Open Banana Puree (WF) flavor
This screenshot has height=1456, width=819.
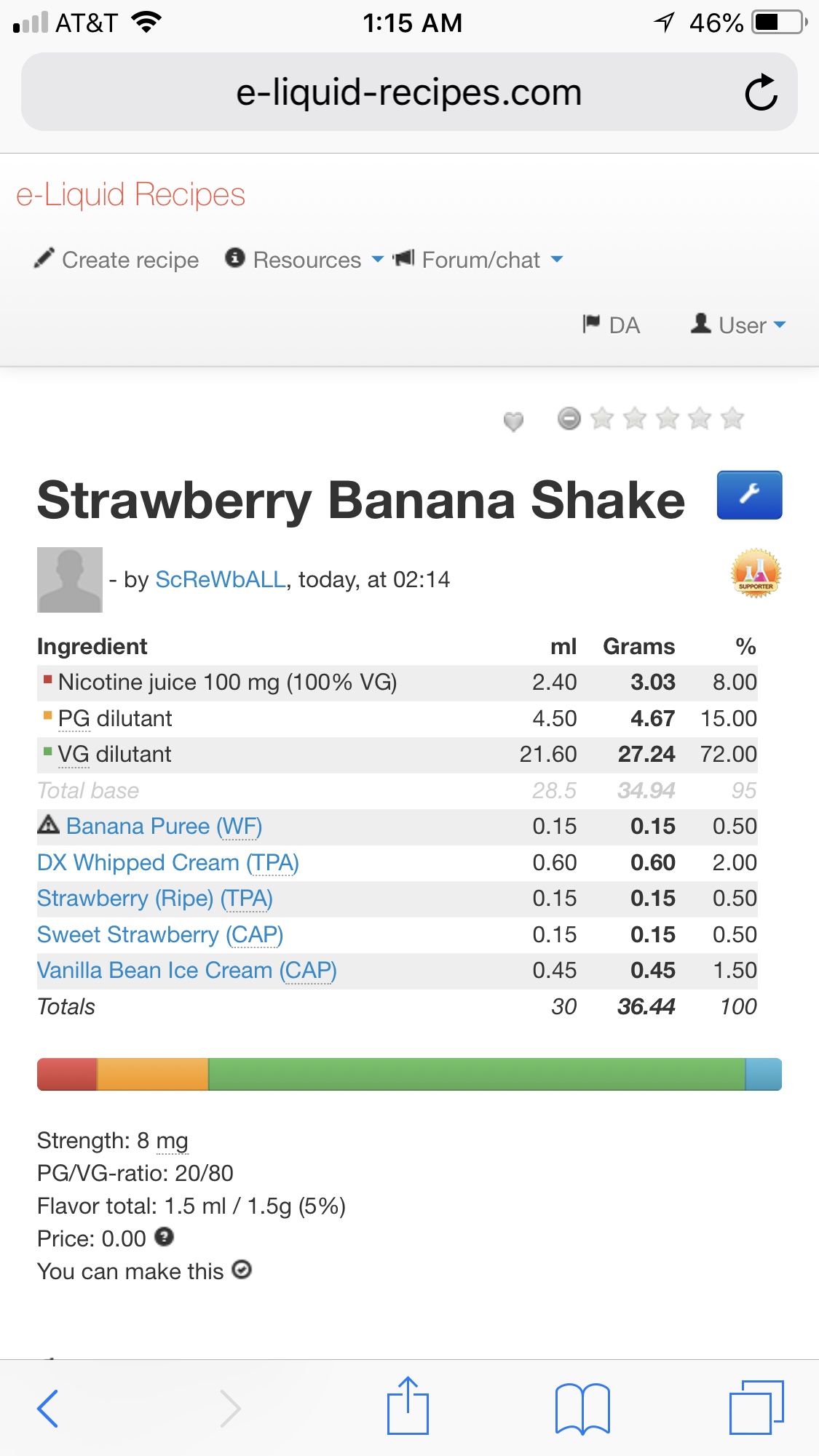click(164, 827)
